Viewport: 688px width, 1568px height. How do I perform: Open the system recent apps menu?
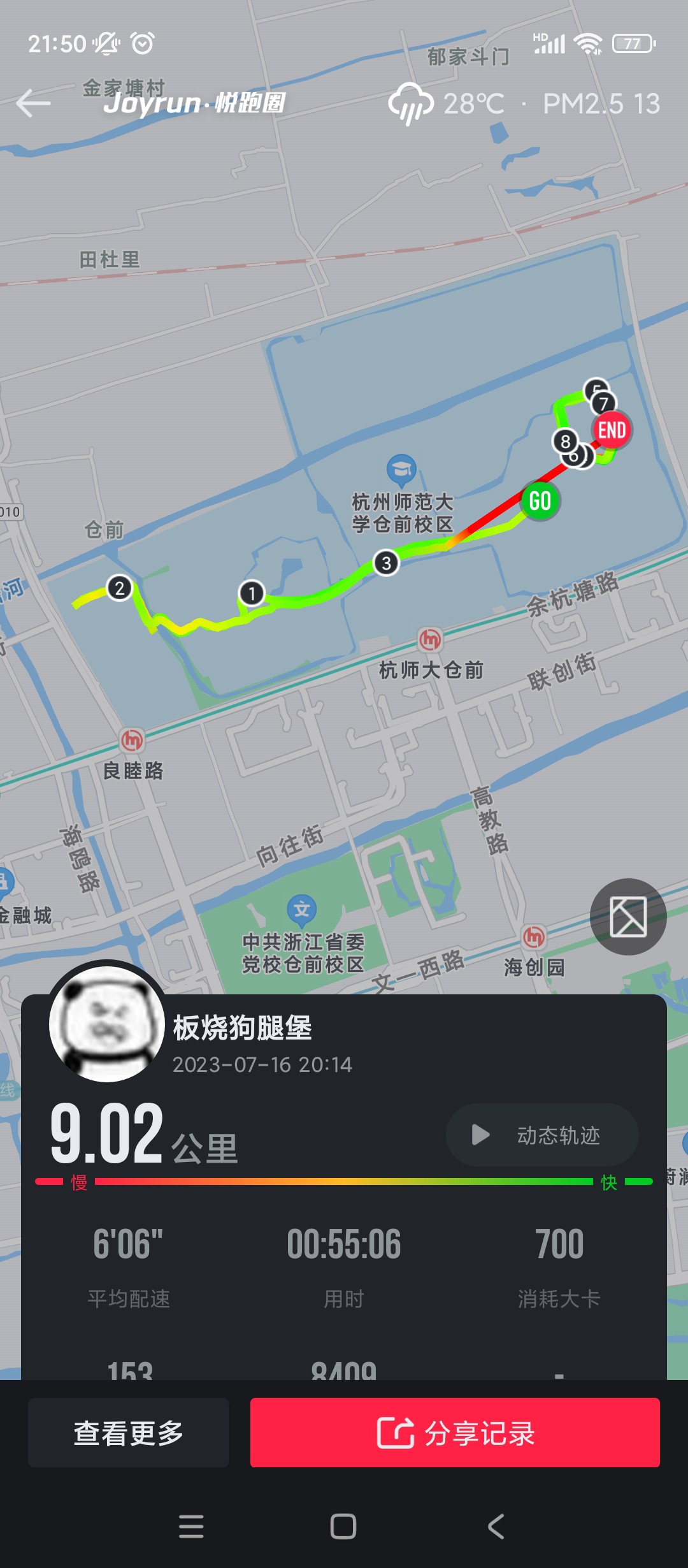(x=191, y=1527)
